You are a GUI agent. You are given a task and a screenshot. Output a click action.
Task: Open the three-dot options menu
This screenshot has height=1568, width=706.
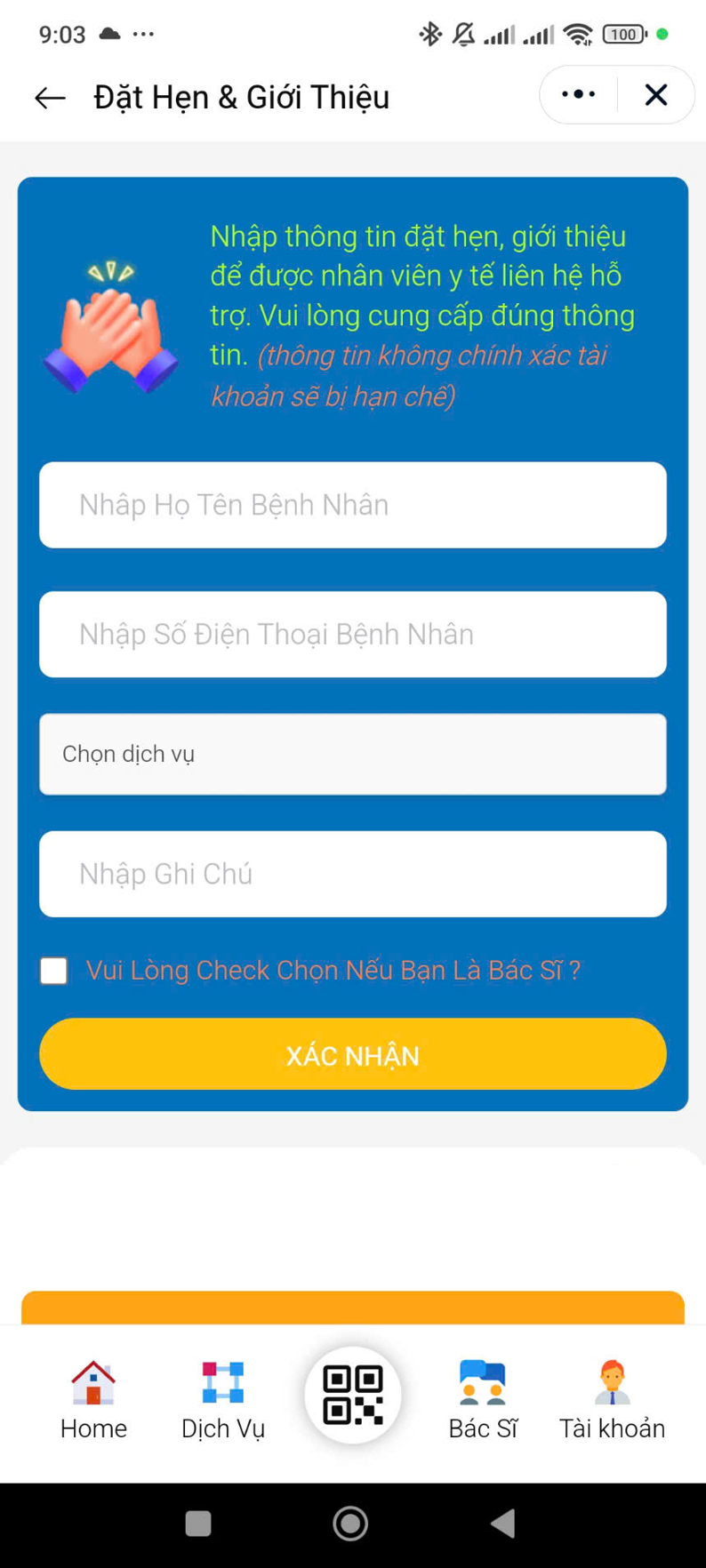click(x=578, y=94)
